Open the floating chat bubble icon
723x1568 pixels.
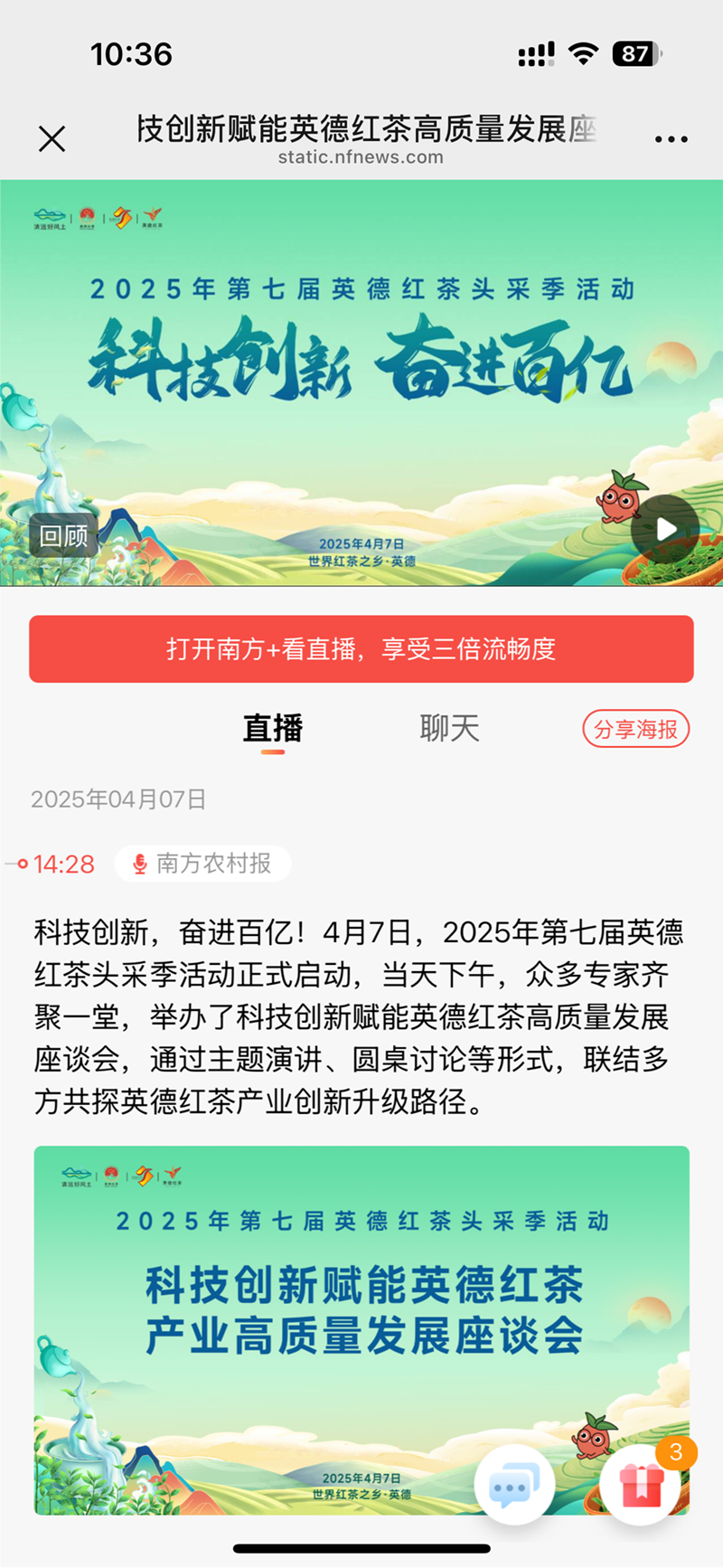514,1485
